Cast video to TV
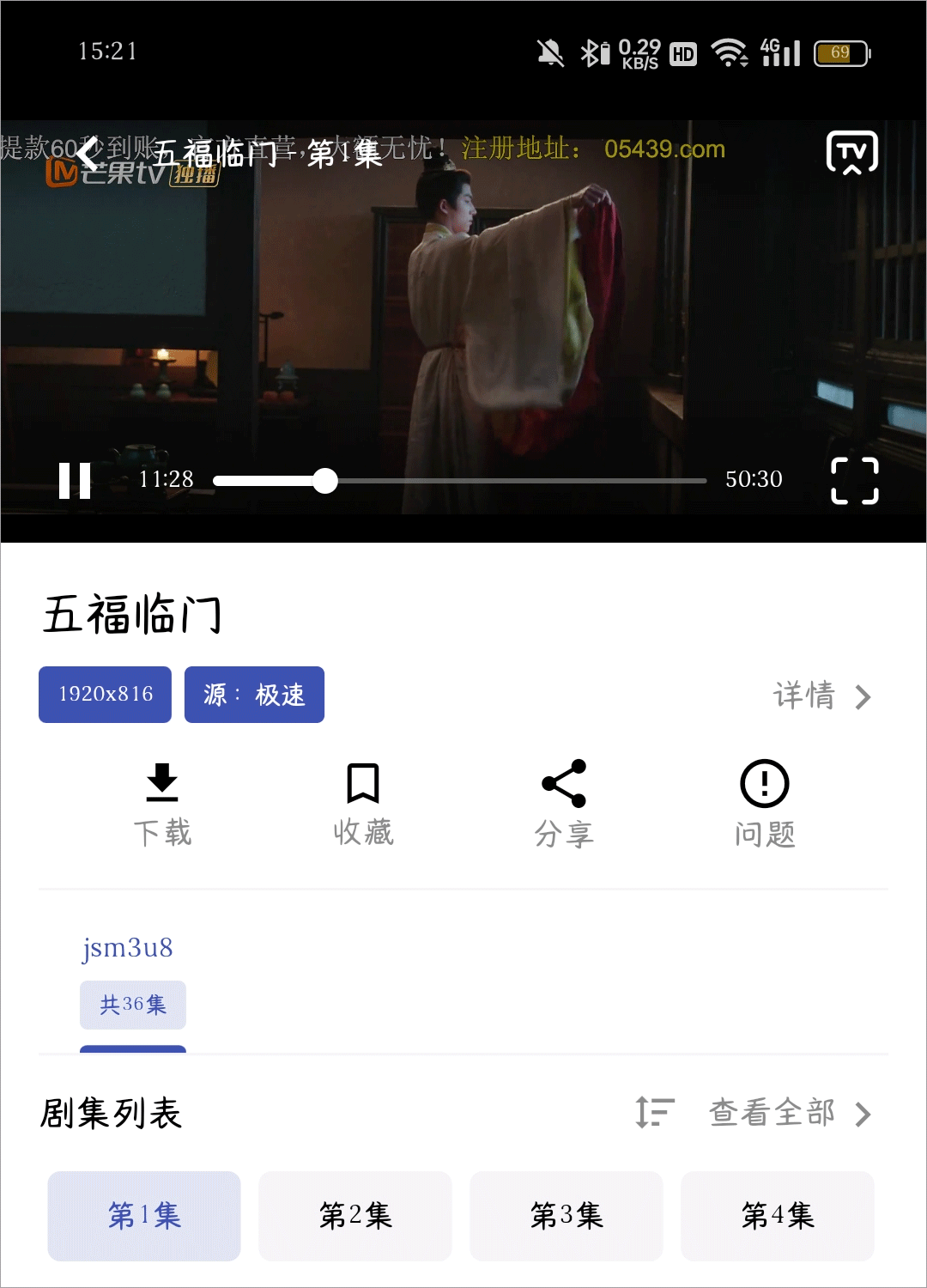Image resolution: width=927 pixels, height=1288 pixels. click(x=851, y=153)
